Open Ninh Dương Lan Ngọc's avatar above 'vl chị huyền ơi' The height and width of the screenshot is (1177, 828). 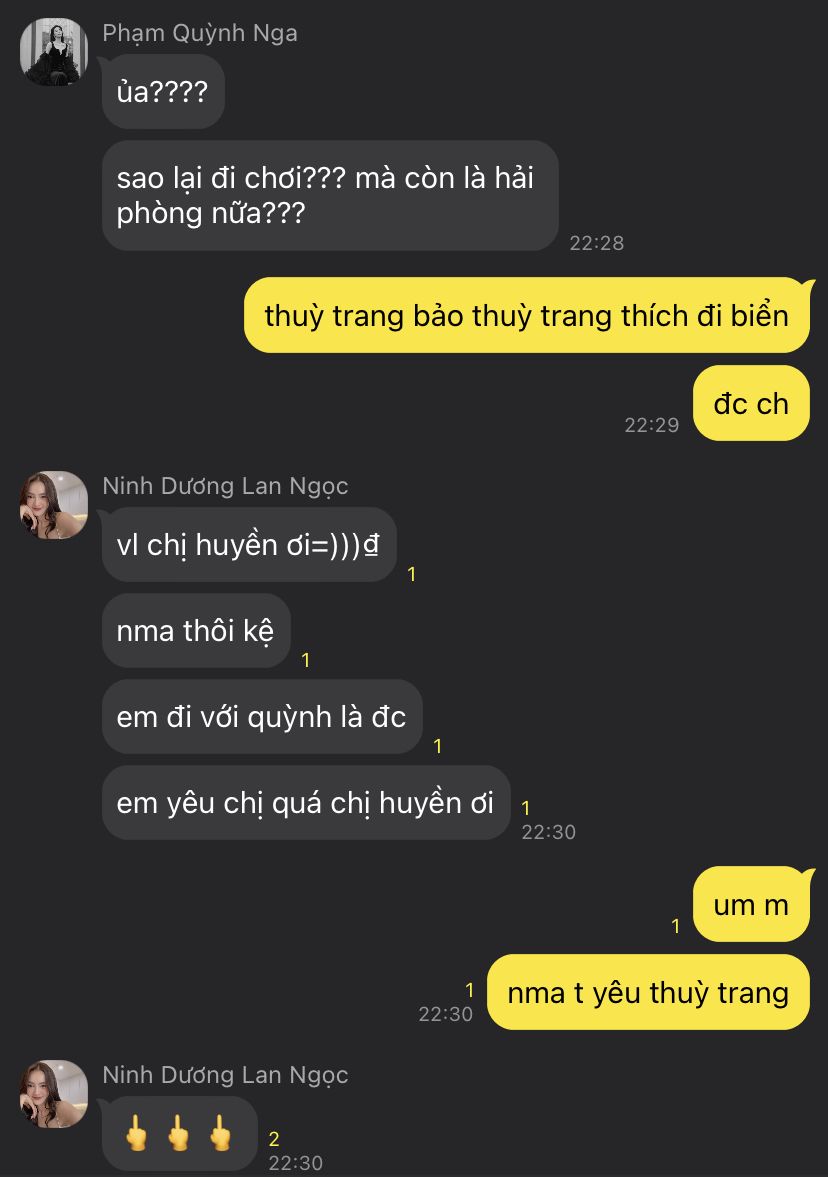pos(54,505)
